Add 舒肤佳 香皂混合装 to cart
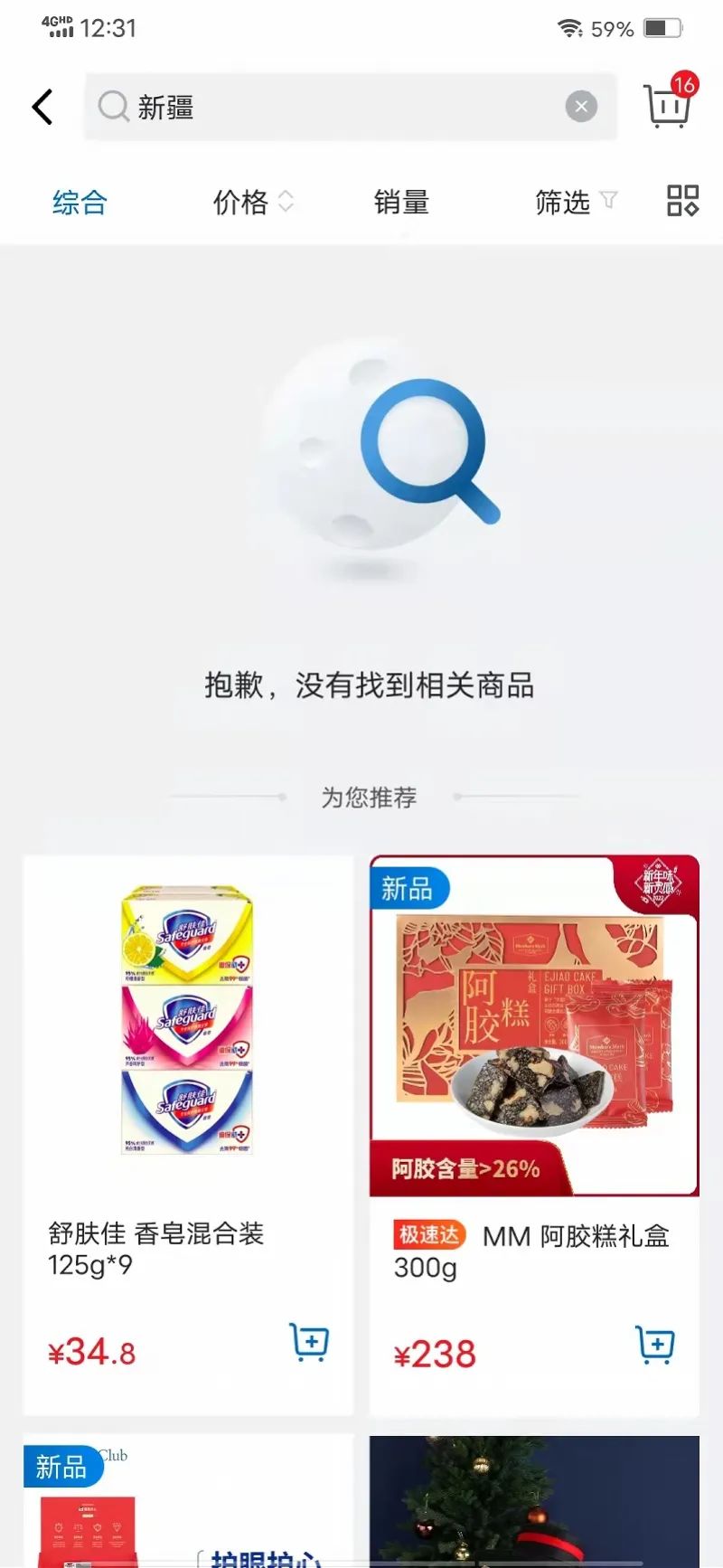 [x=309, y=1343]
